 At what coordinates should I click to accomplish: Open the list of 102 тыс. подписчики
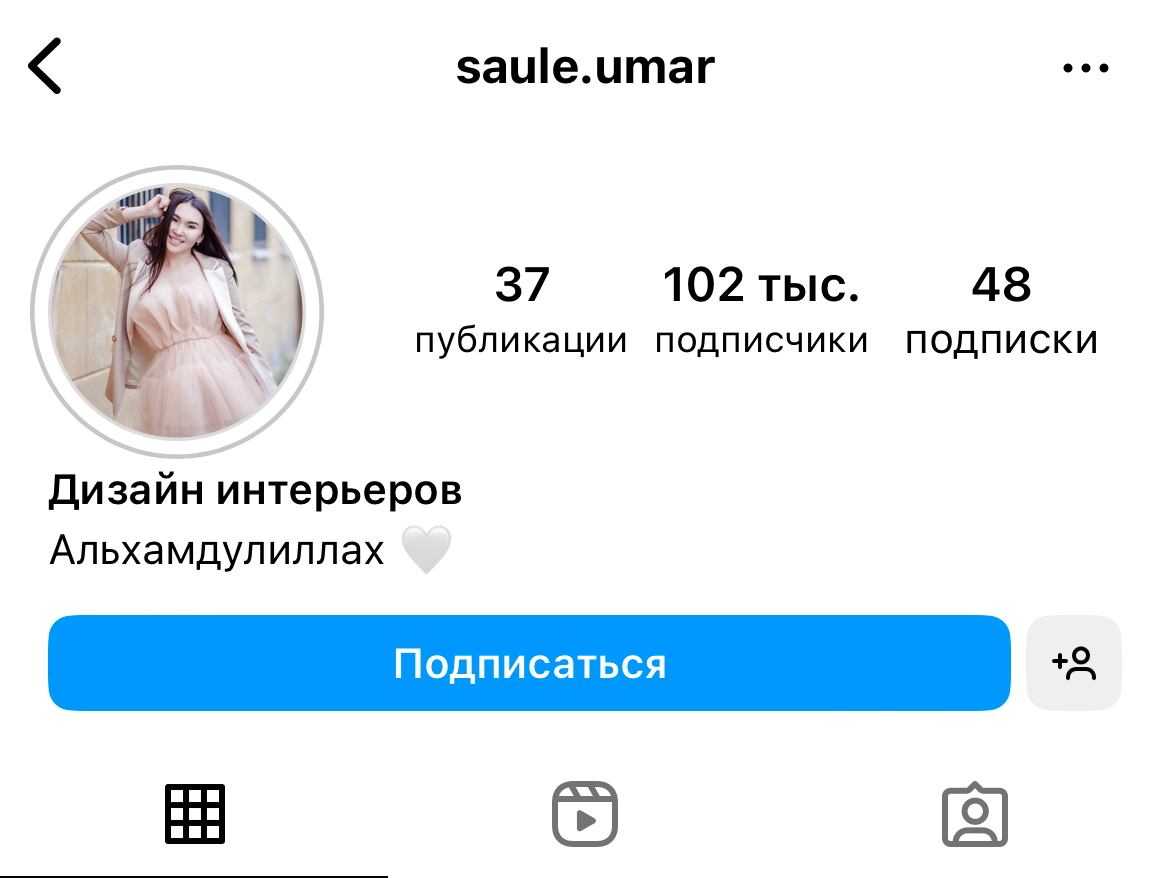click(761, 310)
